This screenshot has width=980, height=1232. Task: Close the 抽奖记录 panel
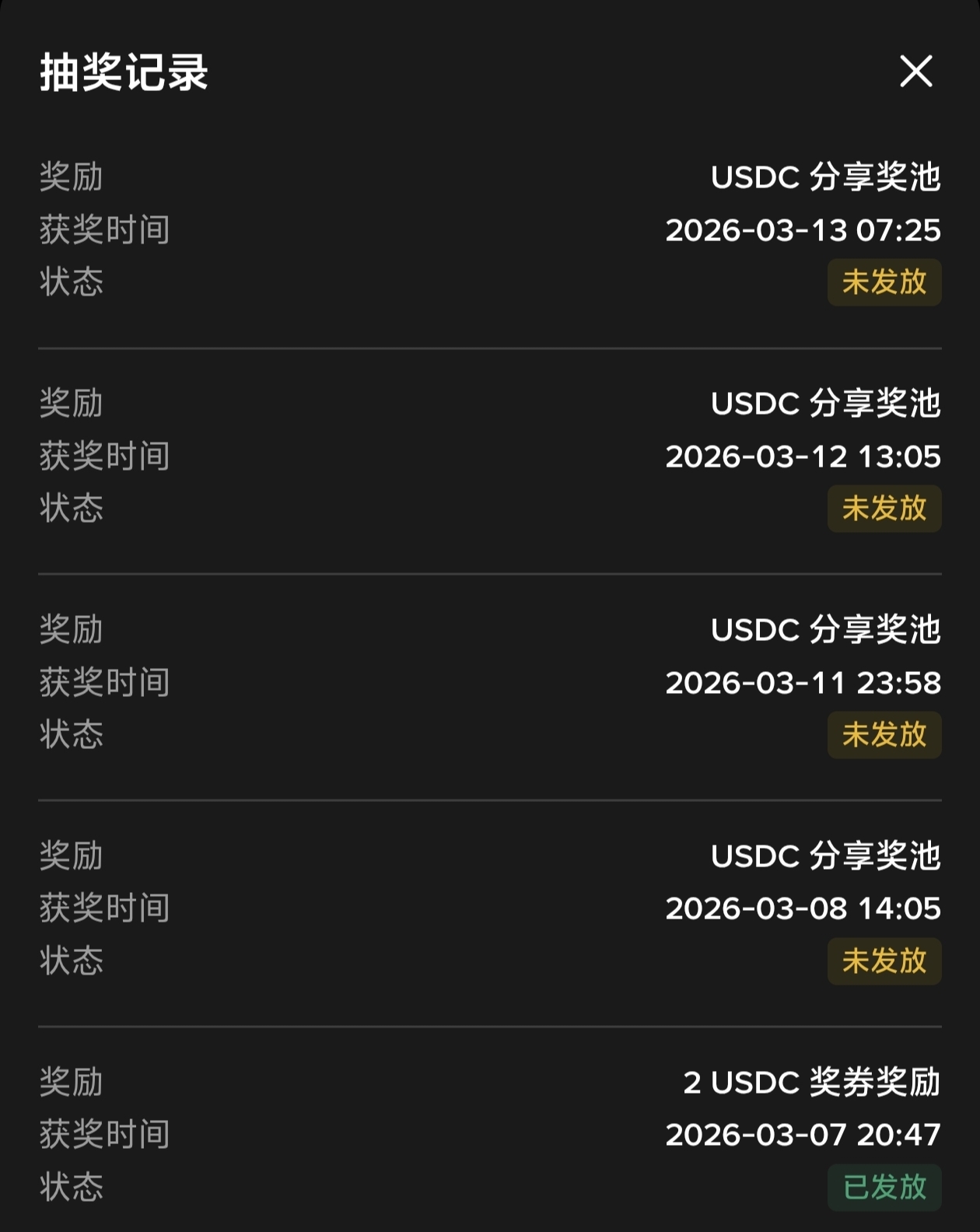pos(915,72)
